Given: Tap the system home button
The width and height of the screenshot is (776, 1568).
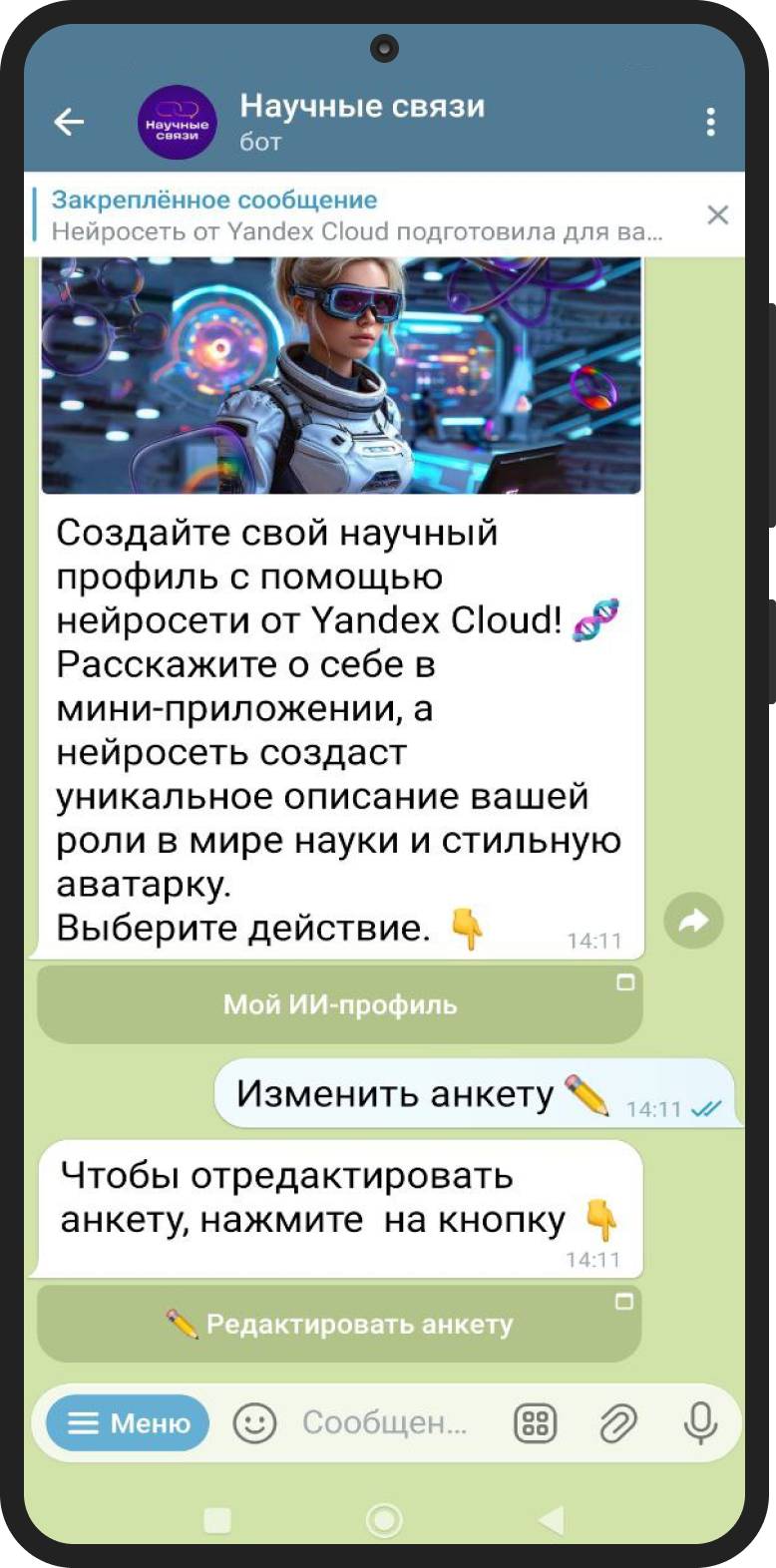Looking at the screenshot, I should click(x=384, y=1519).
